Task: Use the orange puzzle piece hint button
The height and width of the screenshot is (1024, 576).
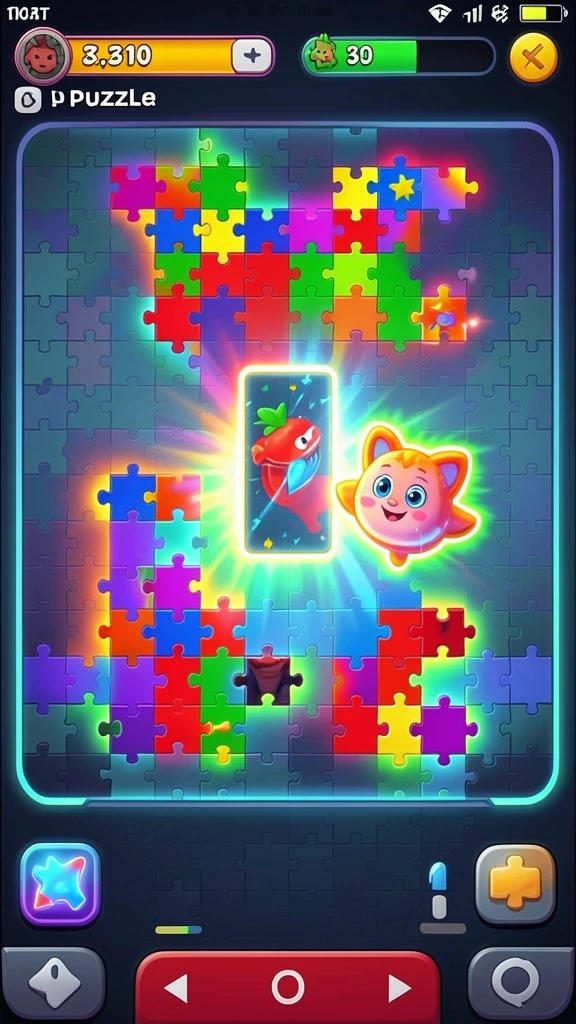Action: pos(515,884)
